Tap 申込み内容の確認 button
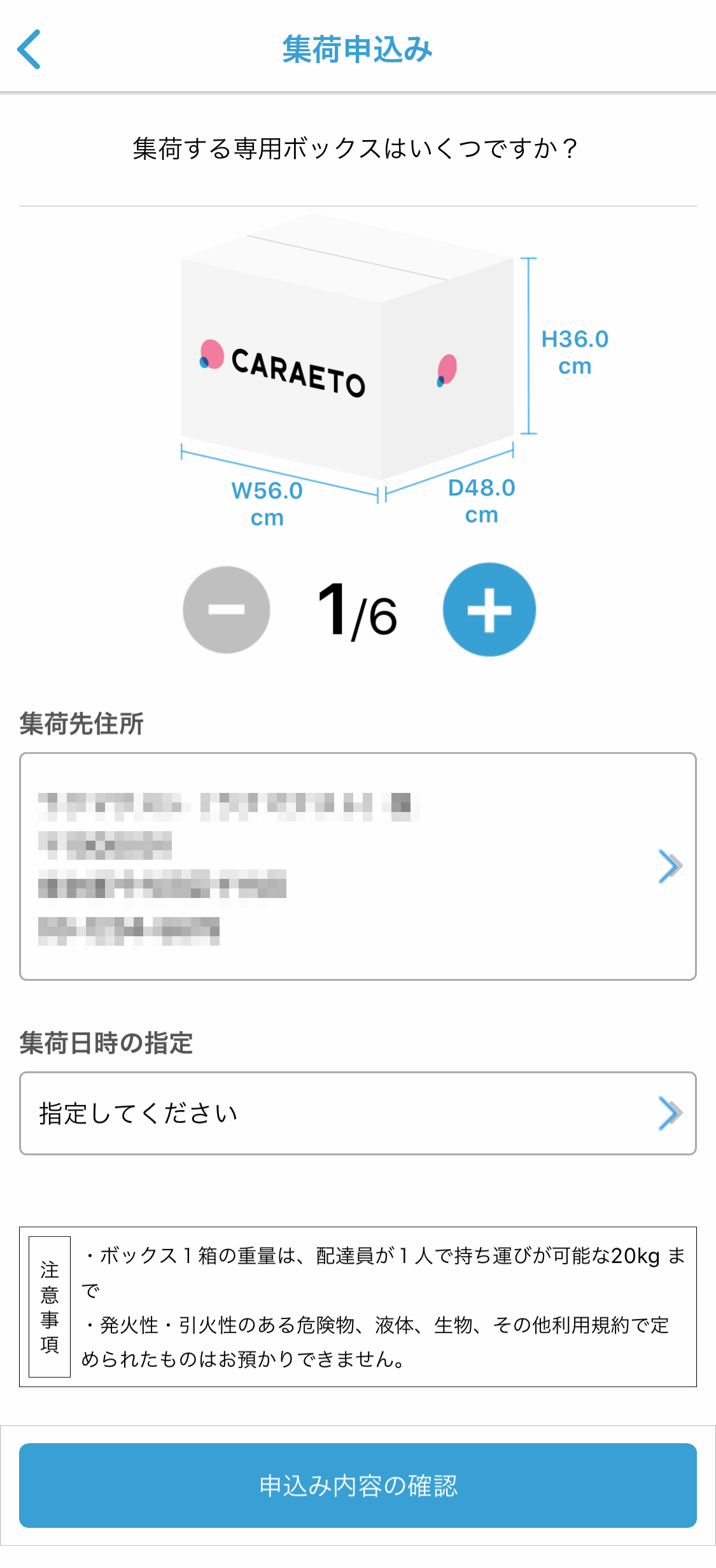Screen dimensions: 716x1568 coord(358,1485)
